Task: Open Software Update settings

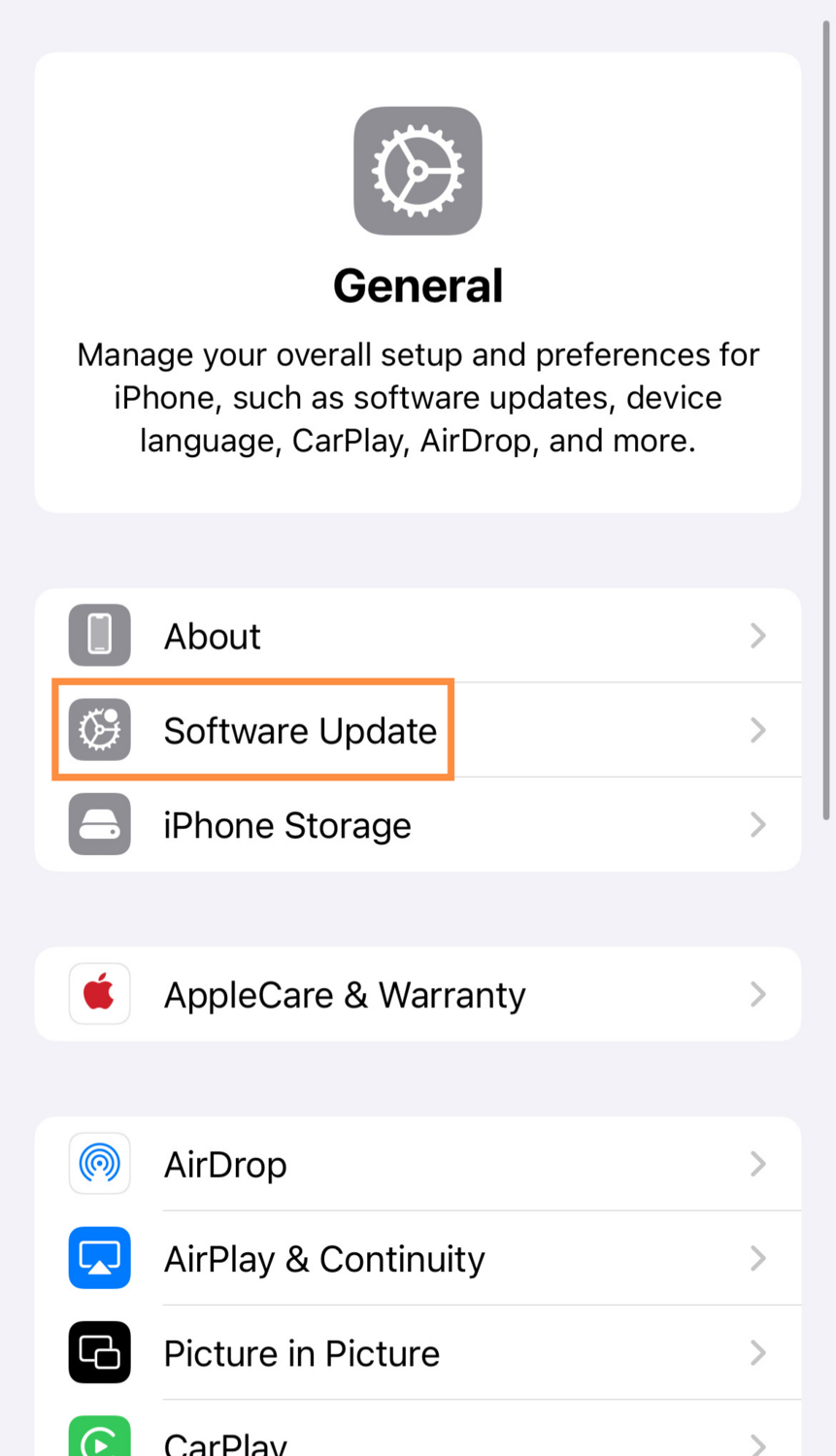Action: (299, 730)
